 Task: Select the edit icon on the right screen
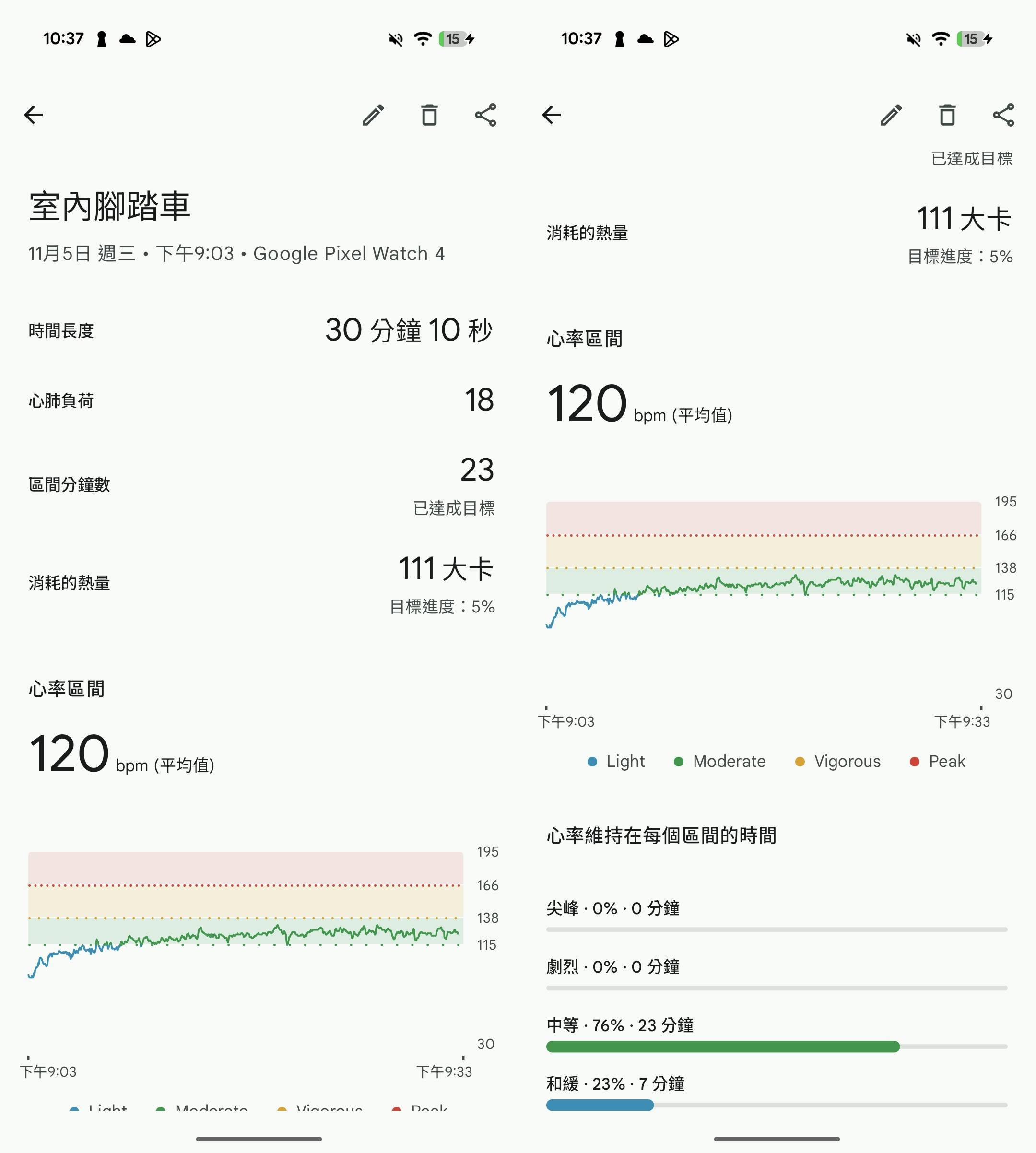892,116
